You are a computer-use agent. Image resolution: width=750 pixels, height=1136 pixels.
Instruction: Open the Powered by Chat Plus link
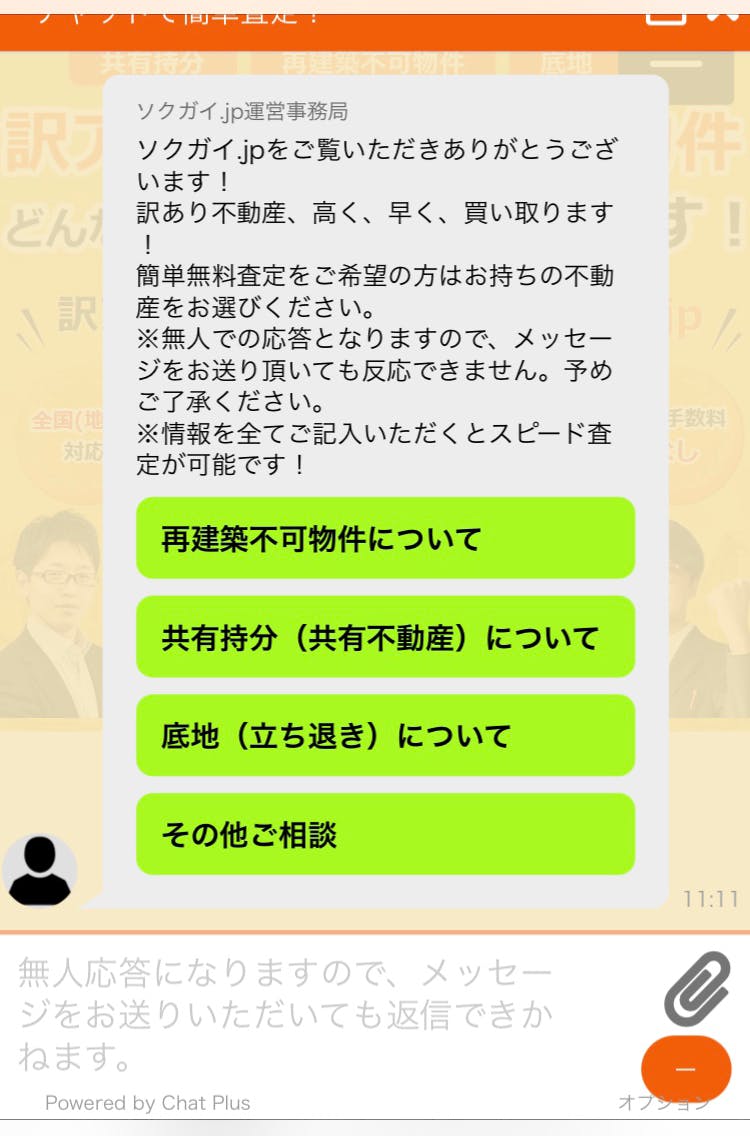148,1103
